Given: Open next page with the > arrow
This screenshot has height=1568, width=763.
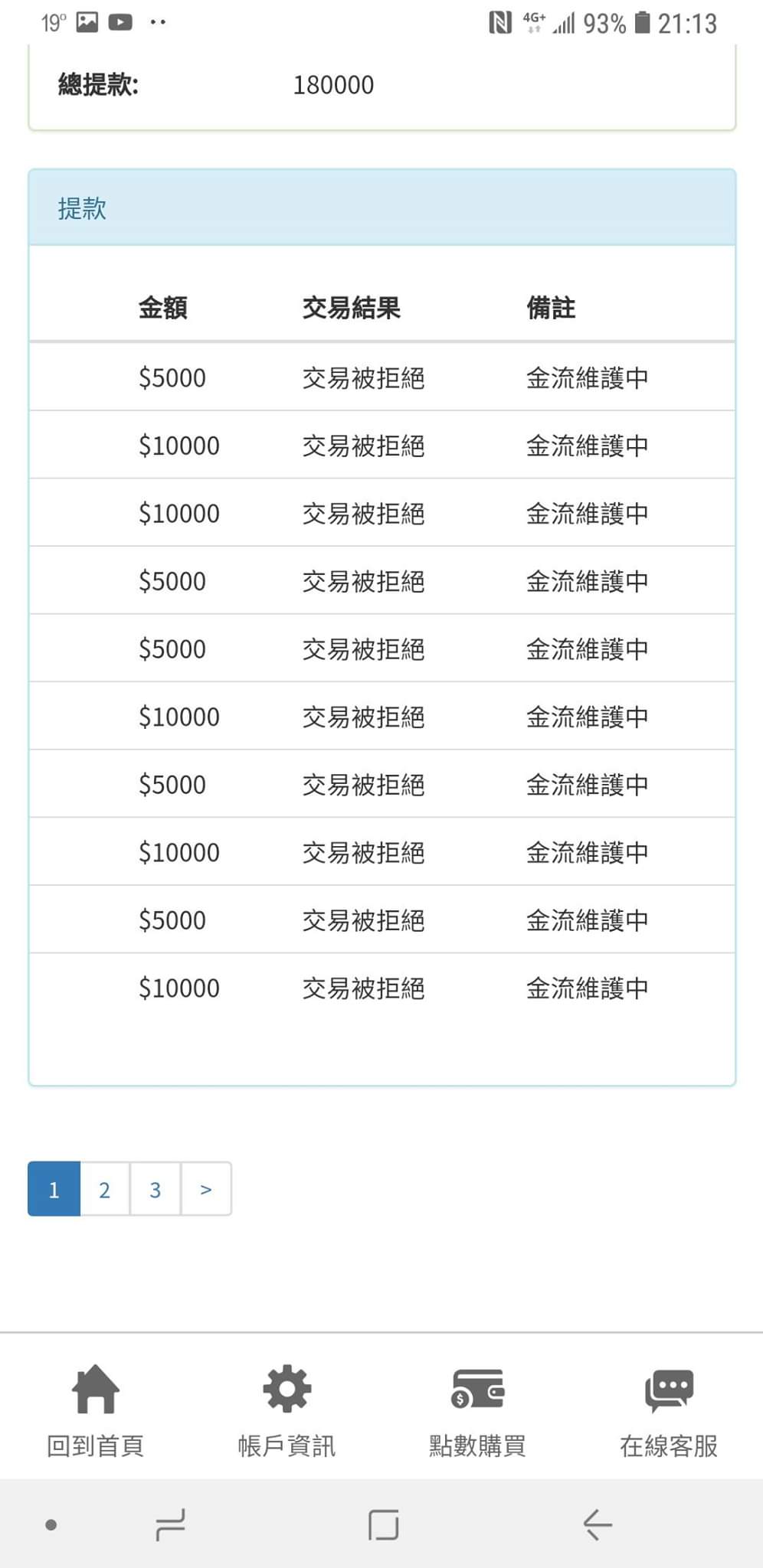Looking at the screenshot, I should (x=205, y=1189).
